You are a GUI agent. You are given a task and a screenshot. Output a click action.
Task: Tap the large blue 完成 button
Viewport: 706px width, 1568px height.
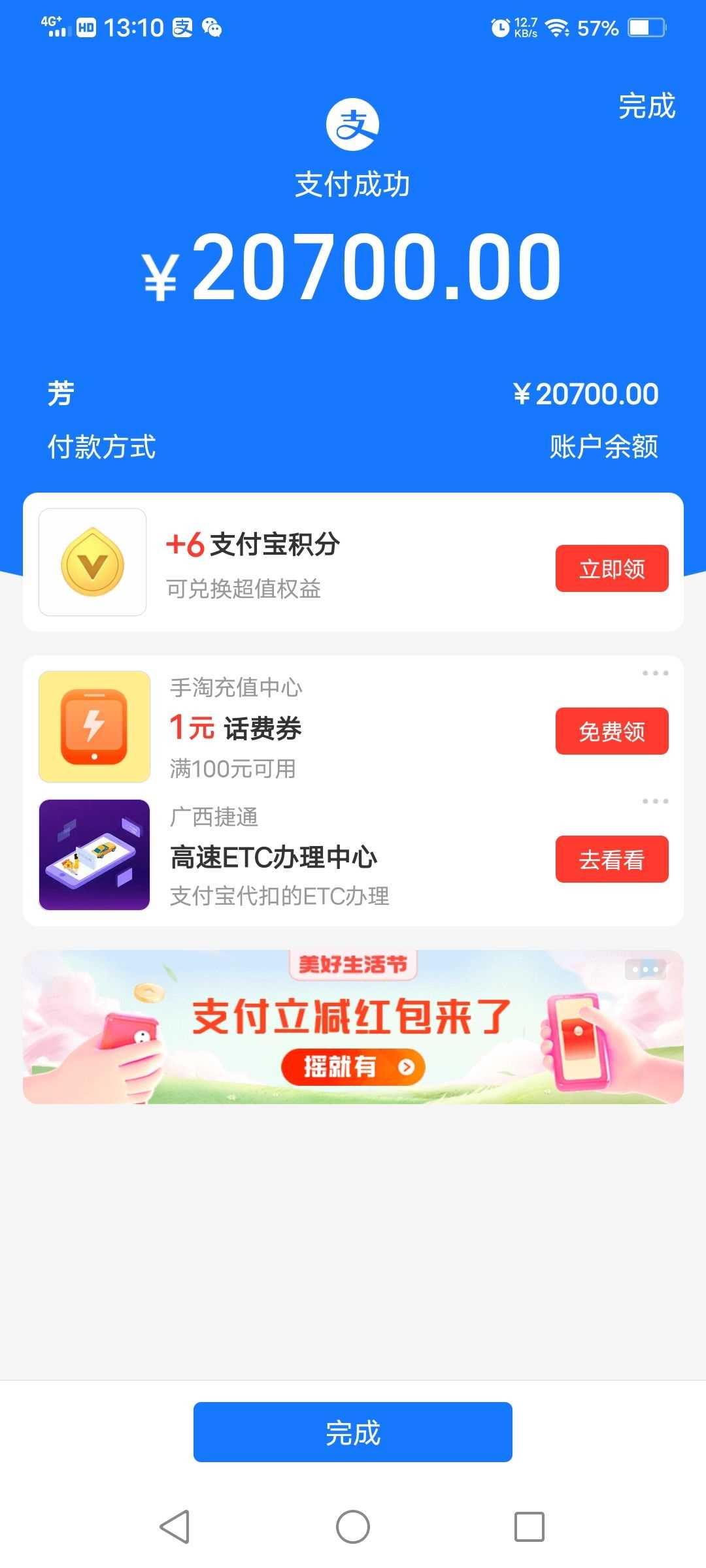tap(353, 1432)
